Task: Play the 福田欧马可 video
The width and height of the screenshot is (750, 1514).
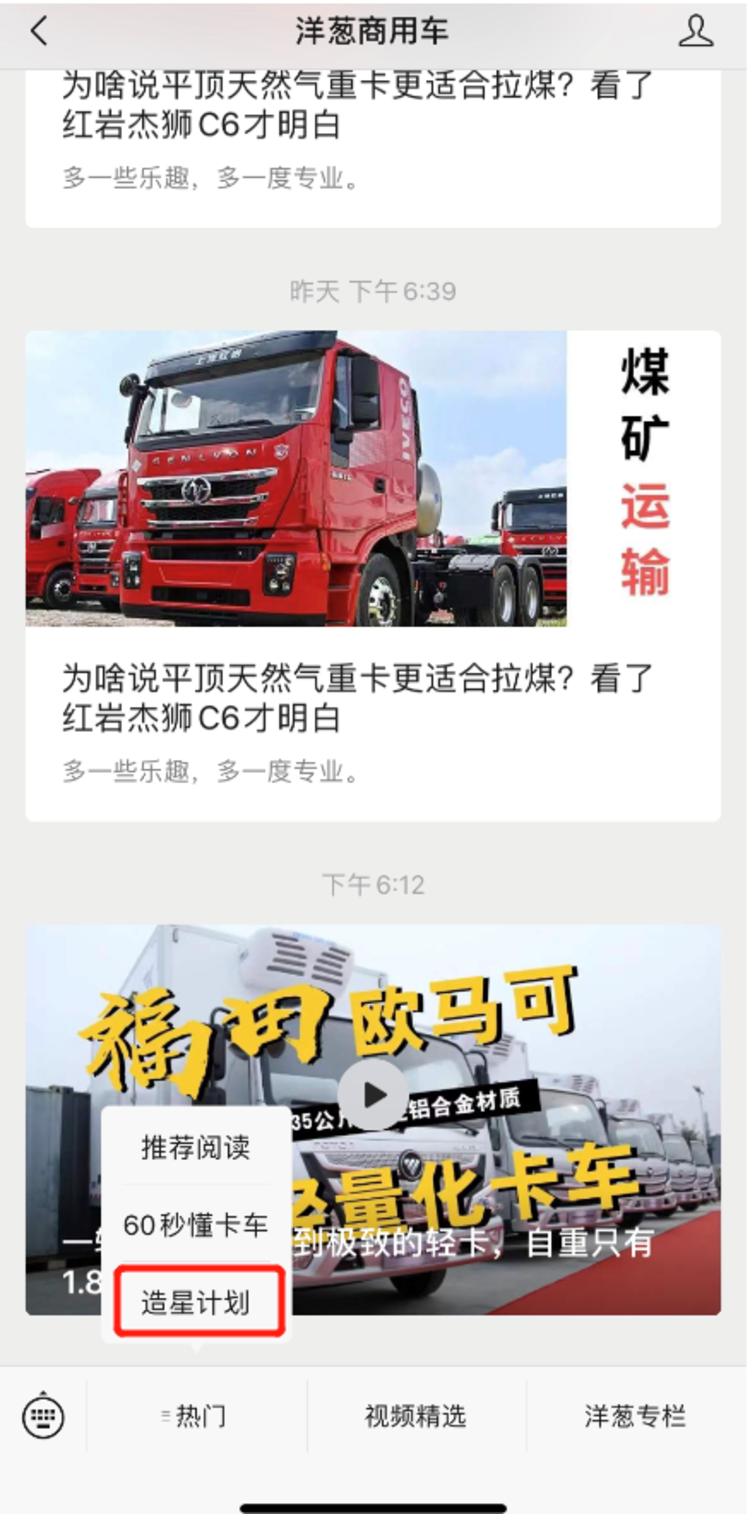Action: click(x=373, y=1095)
